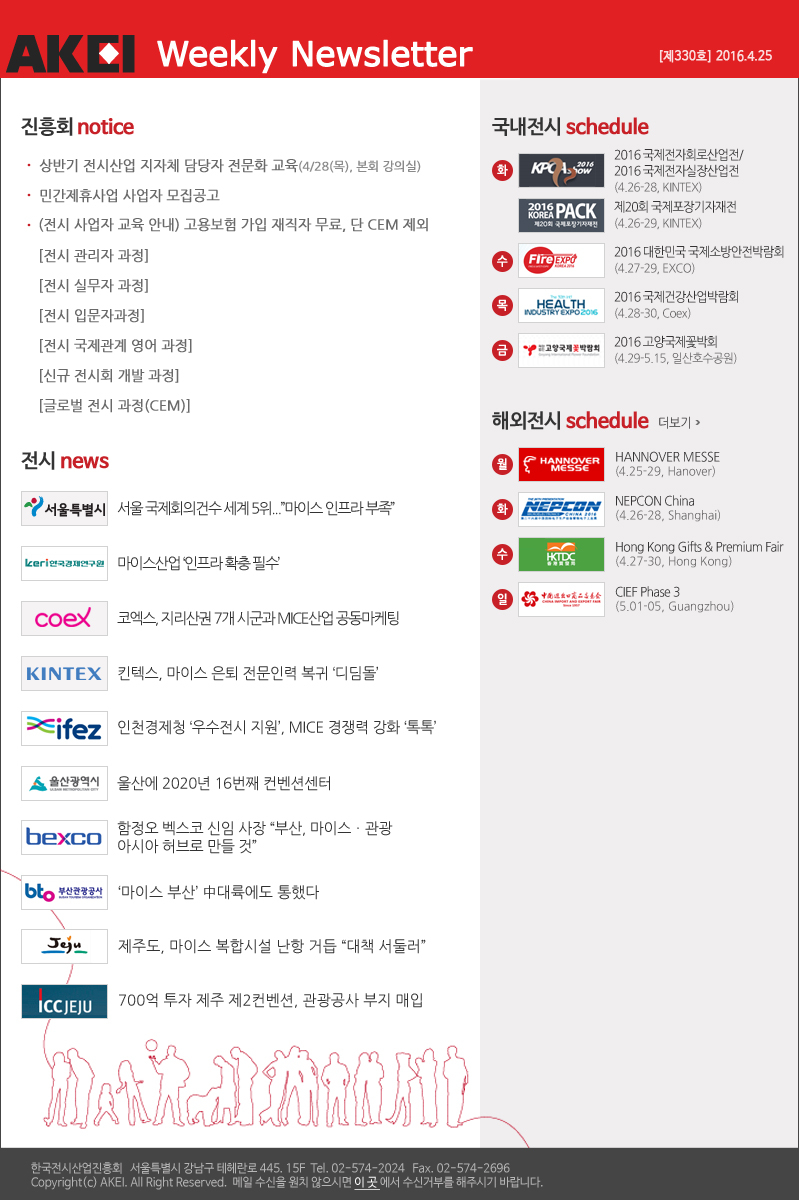View the 700억 투자 제주 제2컨벤션 article
The image size is (799, 1200).
(x=270, y=1000)
